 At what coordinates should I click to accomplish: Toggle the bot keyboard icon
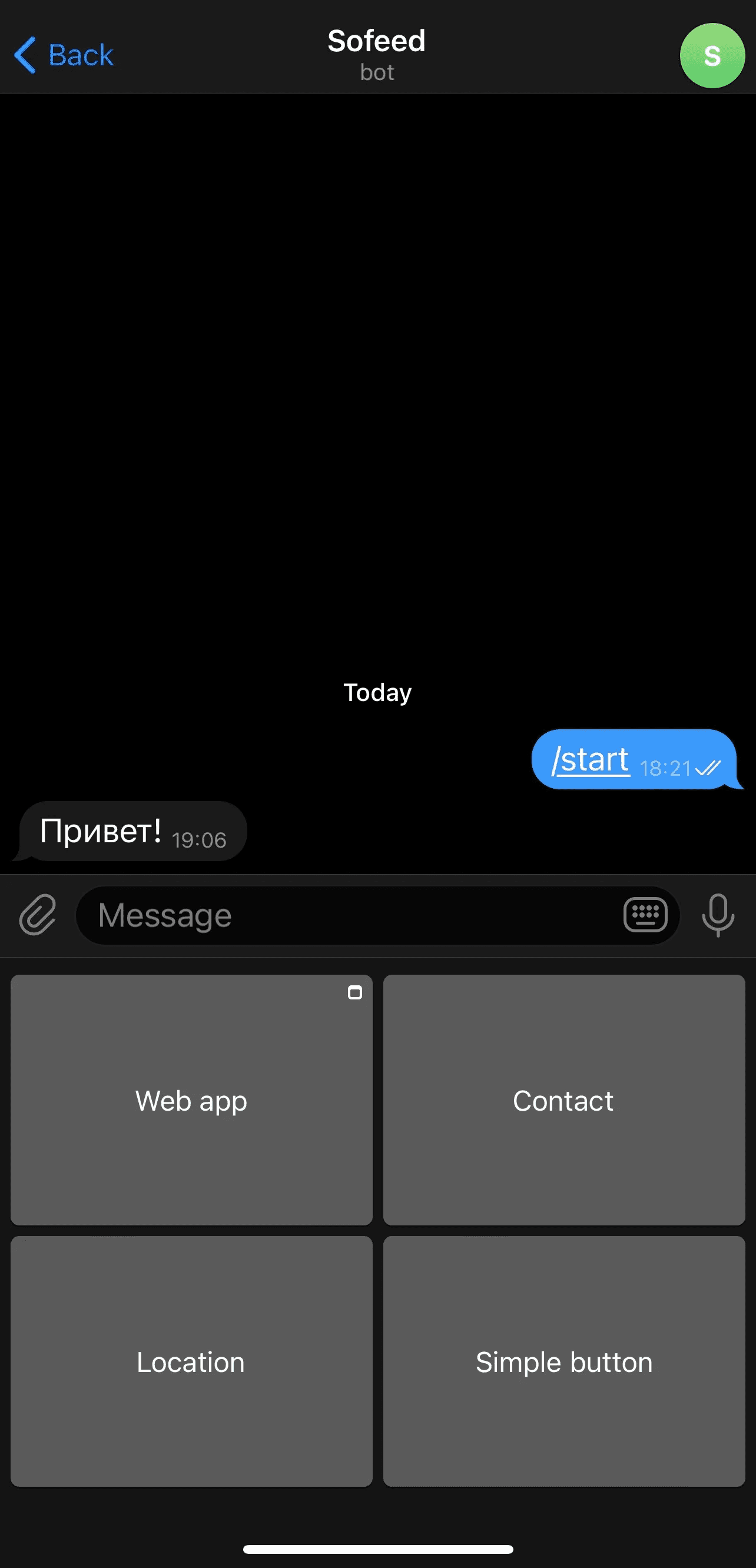point(645,915)
